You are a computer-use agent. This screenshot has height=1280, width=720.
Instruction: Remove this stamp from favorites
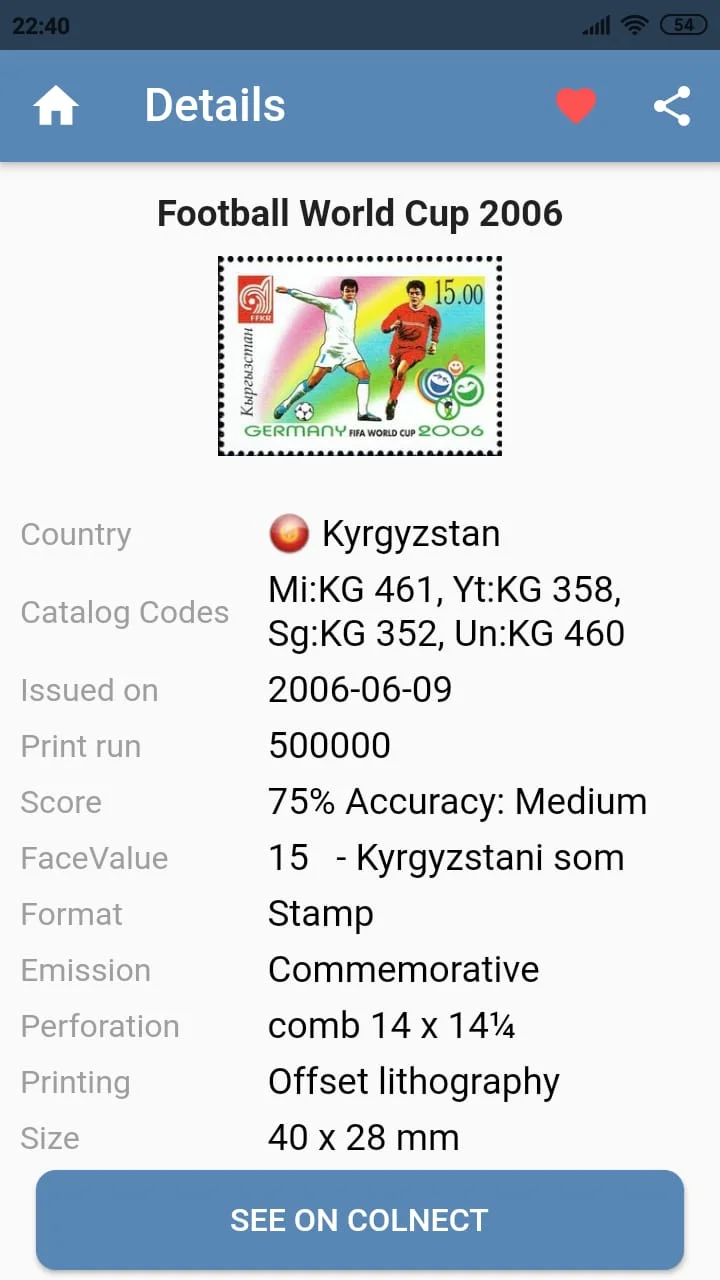(x=576, y=106)
